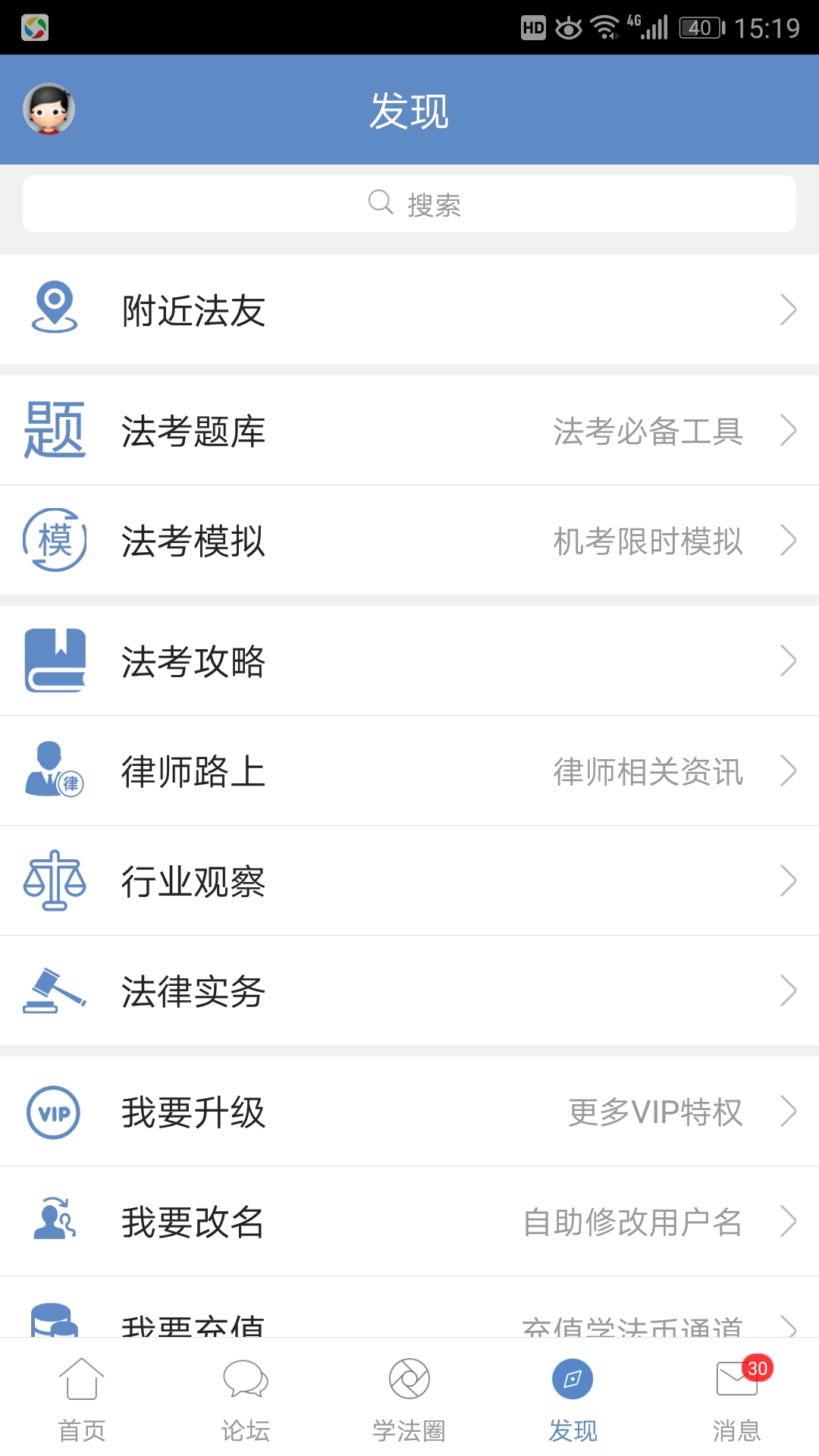The width and height of the screenshot is (819, 1456).
Task: Open the VIP upgrade icon
Action: 55,1111
